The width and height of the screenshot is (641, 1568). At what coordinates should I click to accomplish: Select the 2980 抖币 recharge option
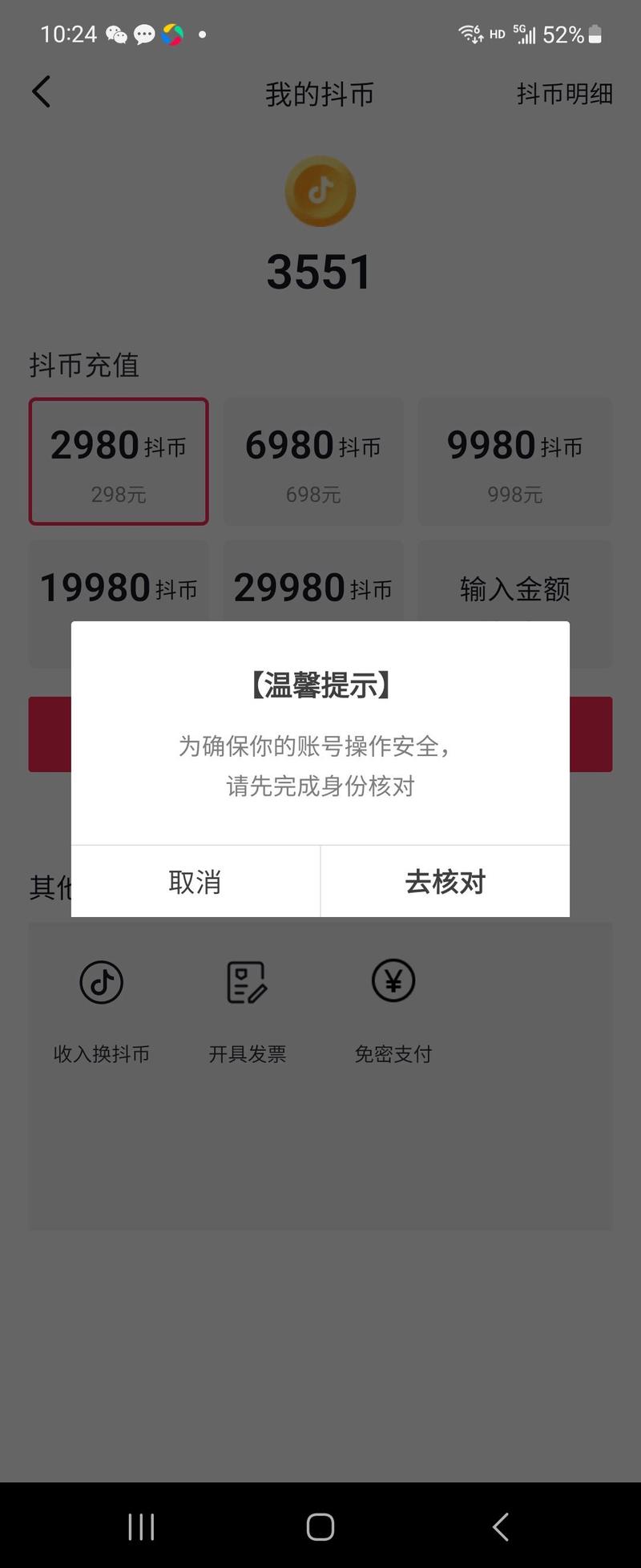[x=119, y=461]
